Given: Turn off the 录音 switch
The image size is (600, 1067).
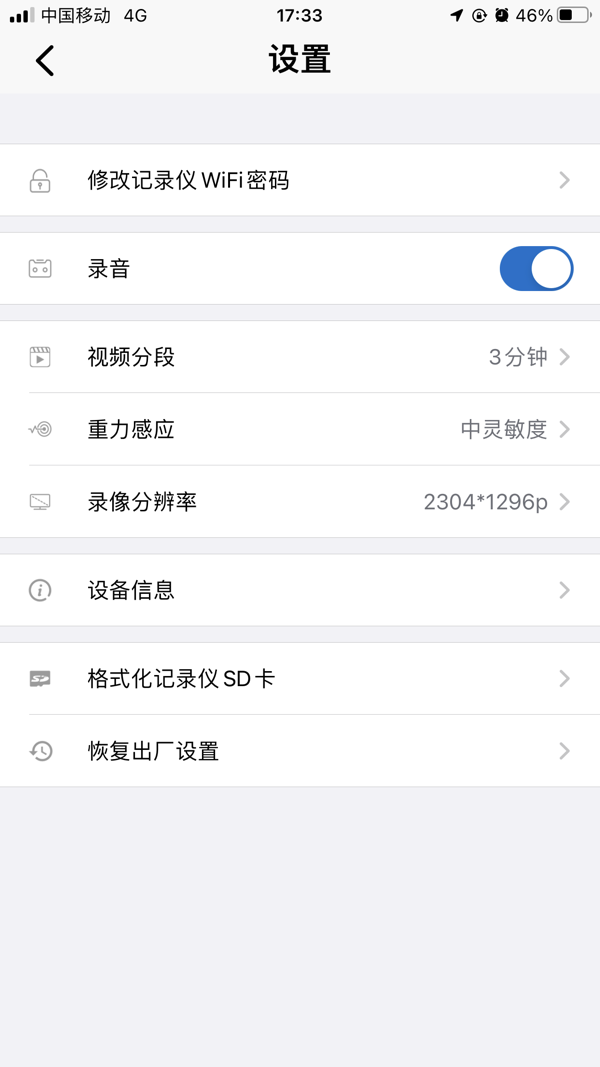Looking at the screenshot, I should 536,269.
